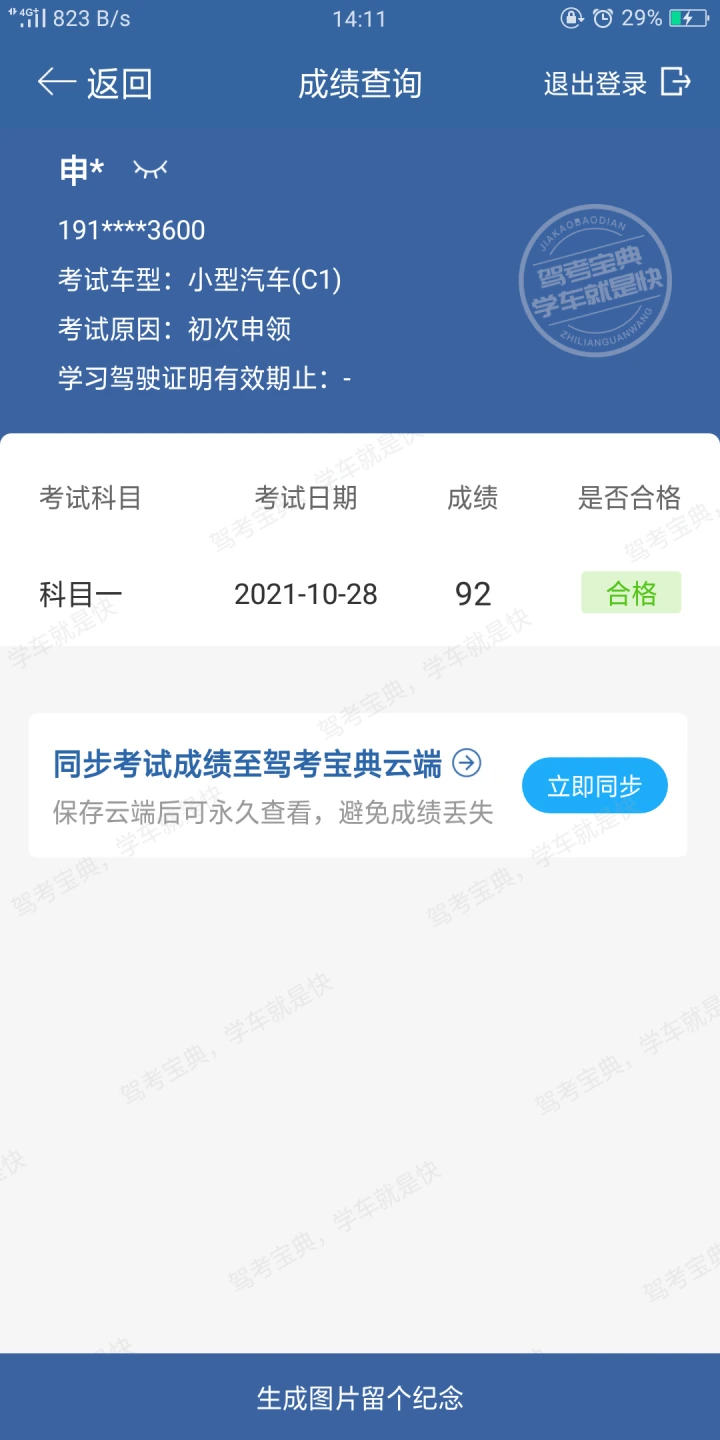Image resolution: width=720 pixels, height=1440 pixels.
Task: Go back using the 返回 arrow
Action: coord(93,83)
